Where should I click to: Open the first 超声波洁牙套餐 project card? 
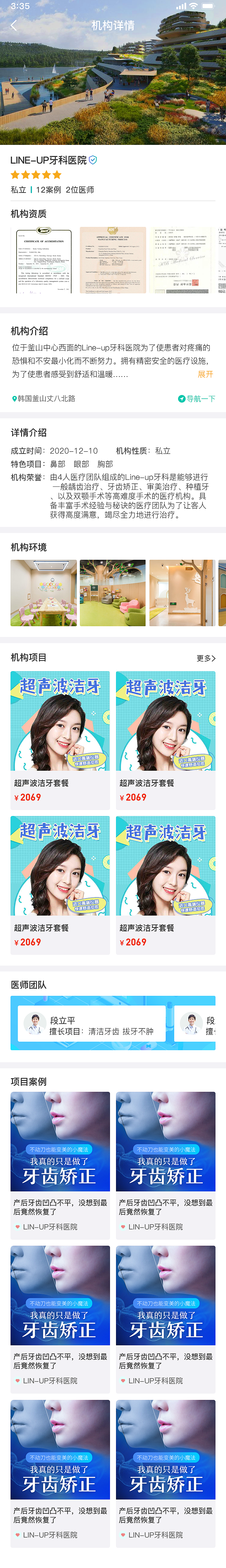pos(60,739)
